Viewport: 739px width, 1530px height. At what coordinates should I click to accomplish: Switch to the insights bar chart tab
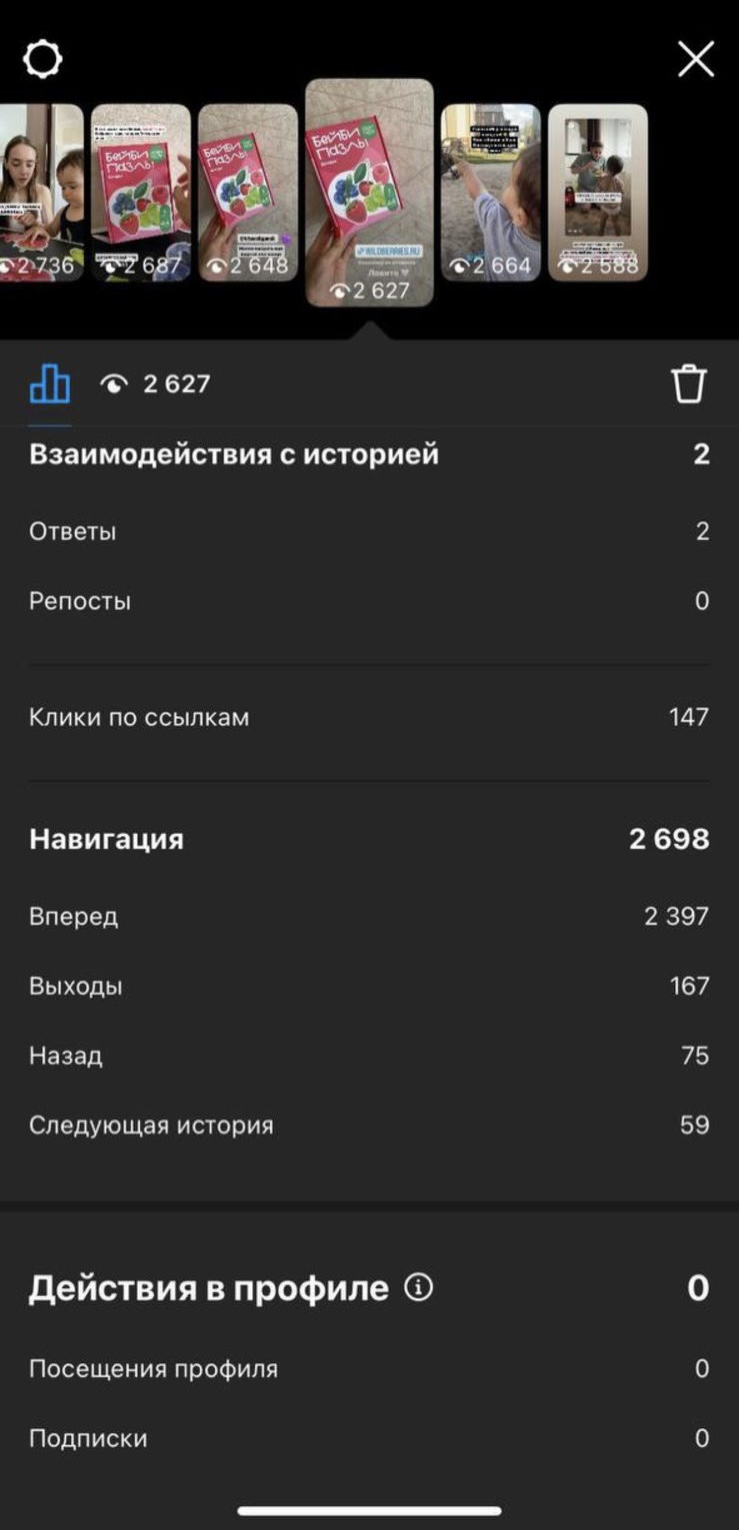point(50,384)
